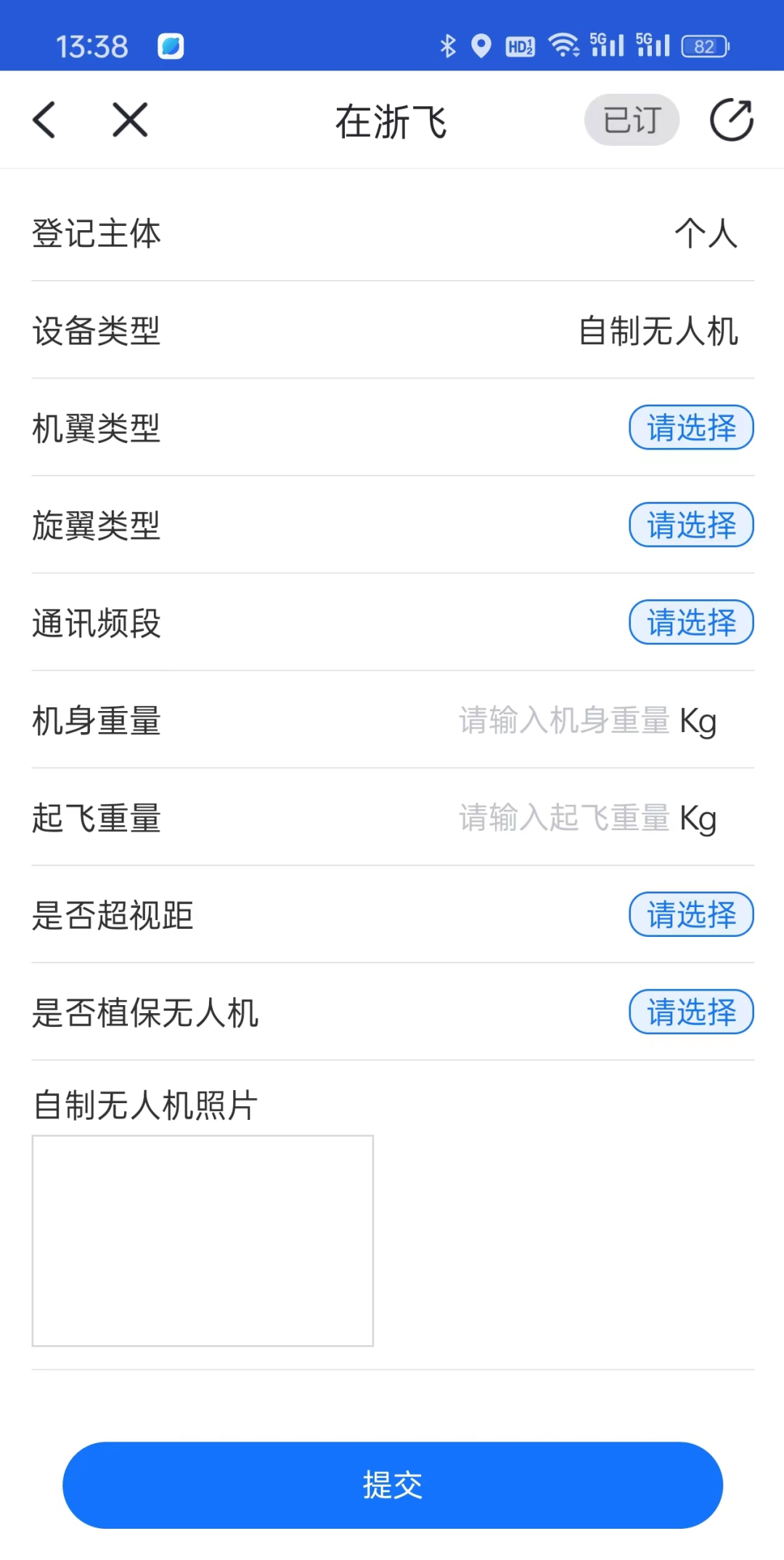Go back using the left arrow
The height and width of the screenshot is (1560, 784).
pyautogui.click(x=45, y=120)
